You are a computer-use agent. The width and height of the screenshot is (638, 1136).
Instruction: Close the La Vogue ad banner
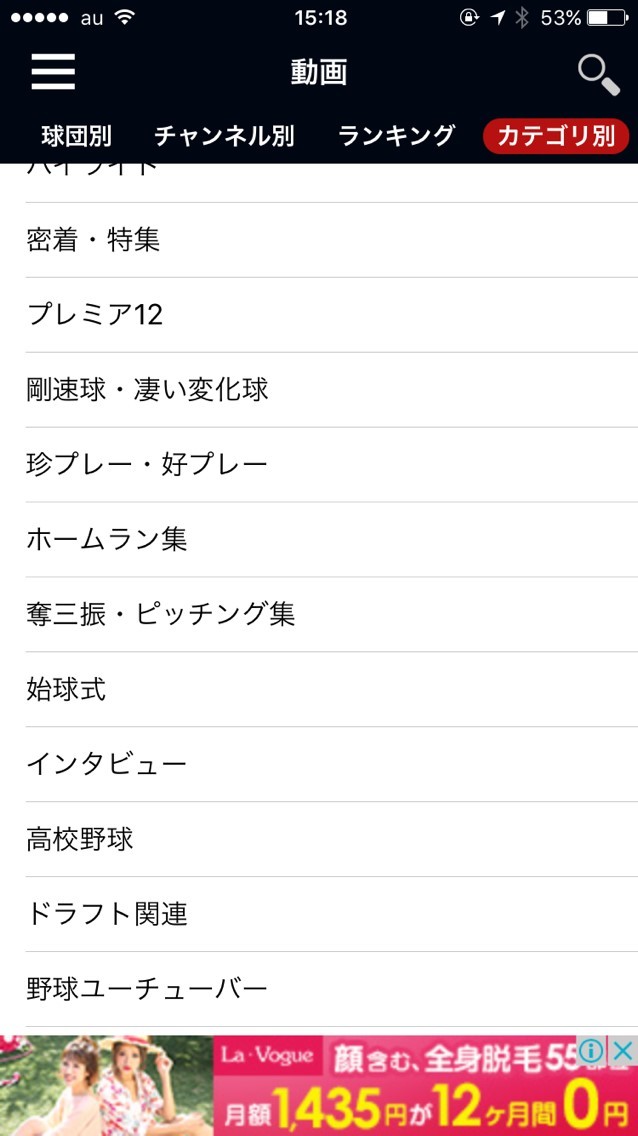pos(622,1051)
